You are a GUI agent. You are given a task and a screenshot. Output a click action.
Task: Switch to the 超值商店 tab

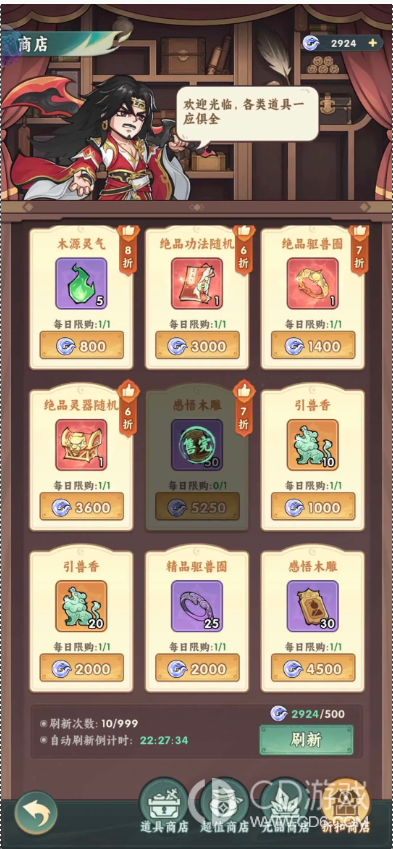pyautogui.click(x=225, y=807)
